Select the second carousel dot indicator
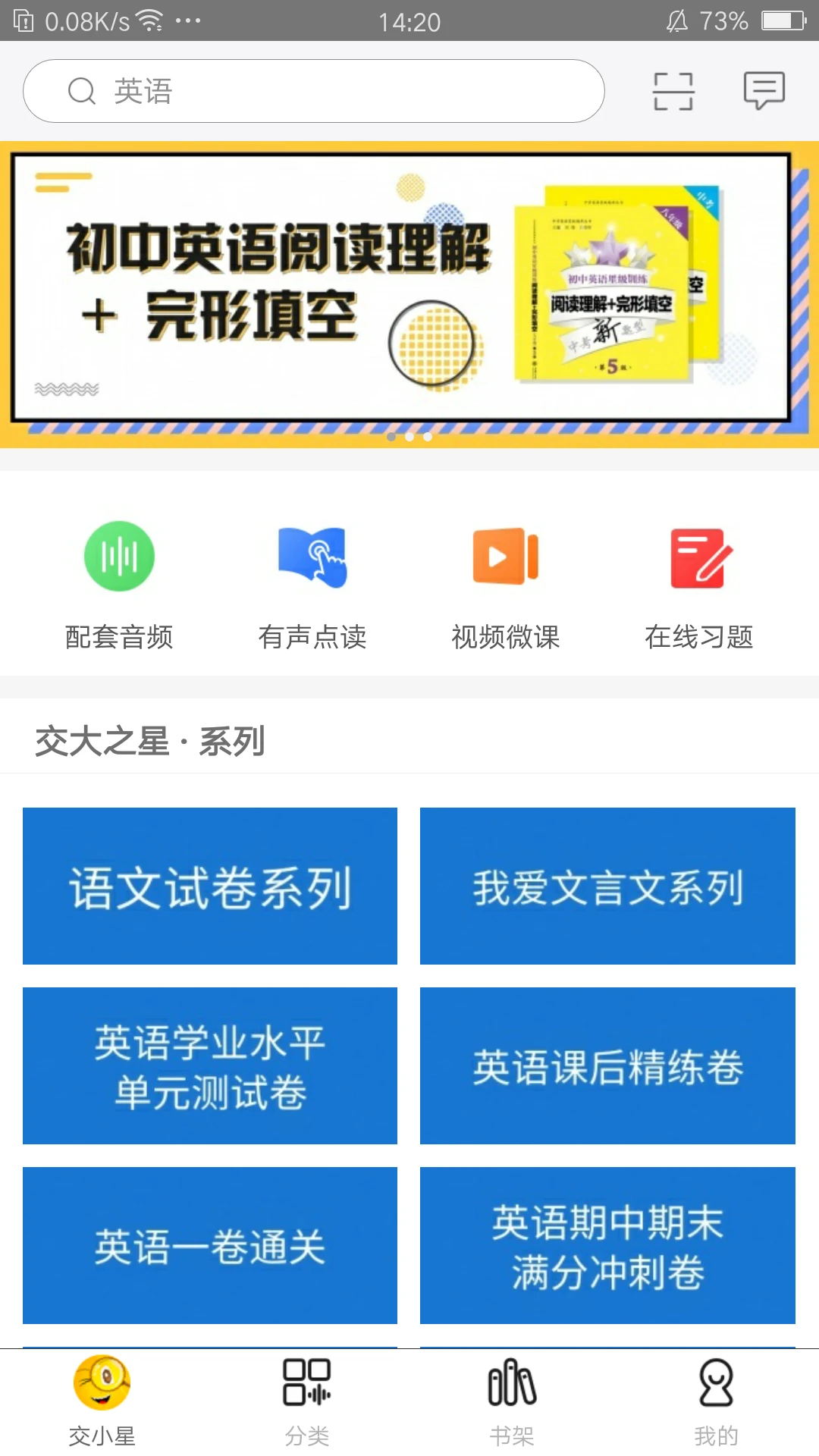Viewport: 819px width, 1456px height. (x=409, y=436)
